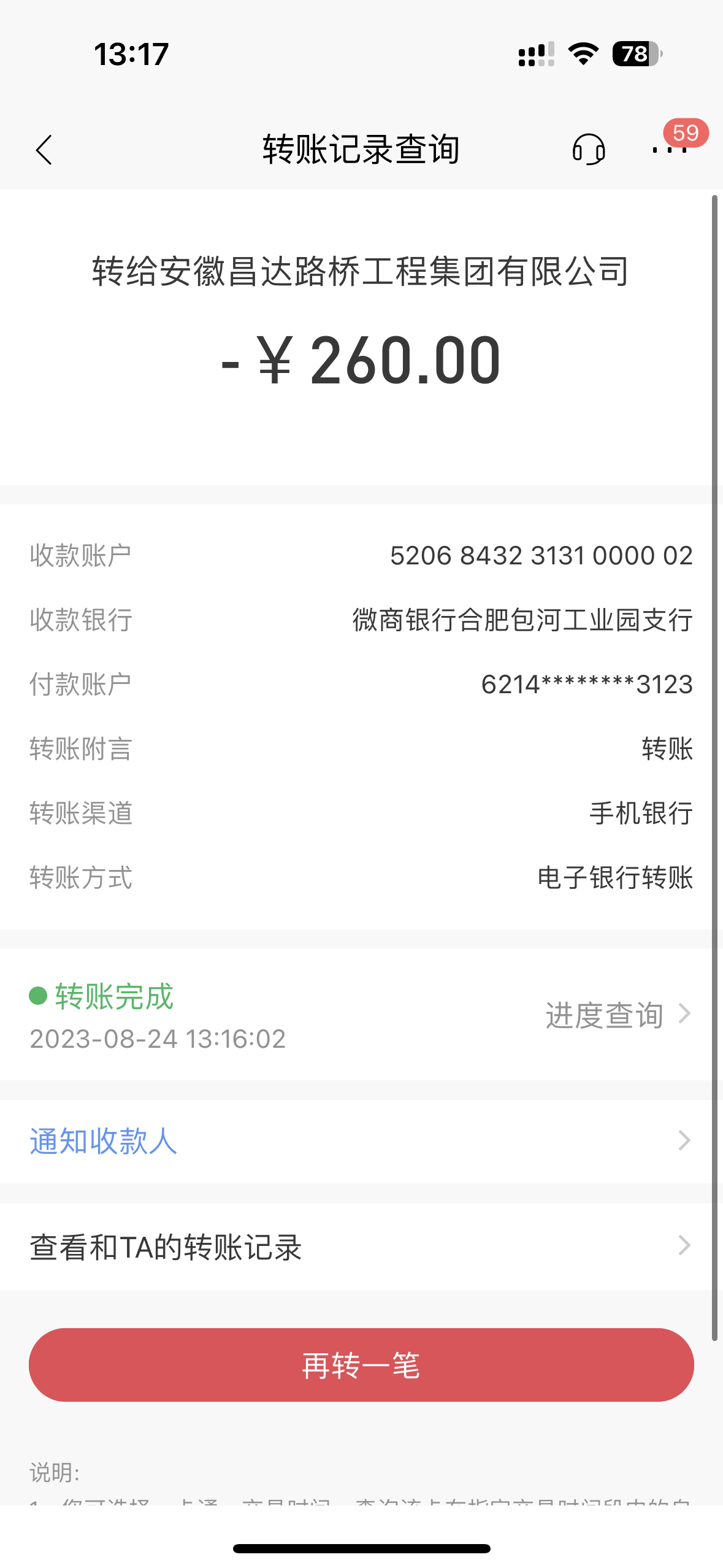Open the three-dot more menu
This screenshot has width=723, height=1568.
pyautogui.click(x=669, y=150)
